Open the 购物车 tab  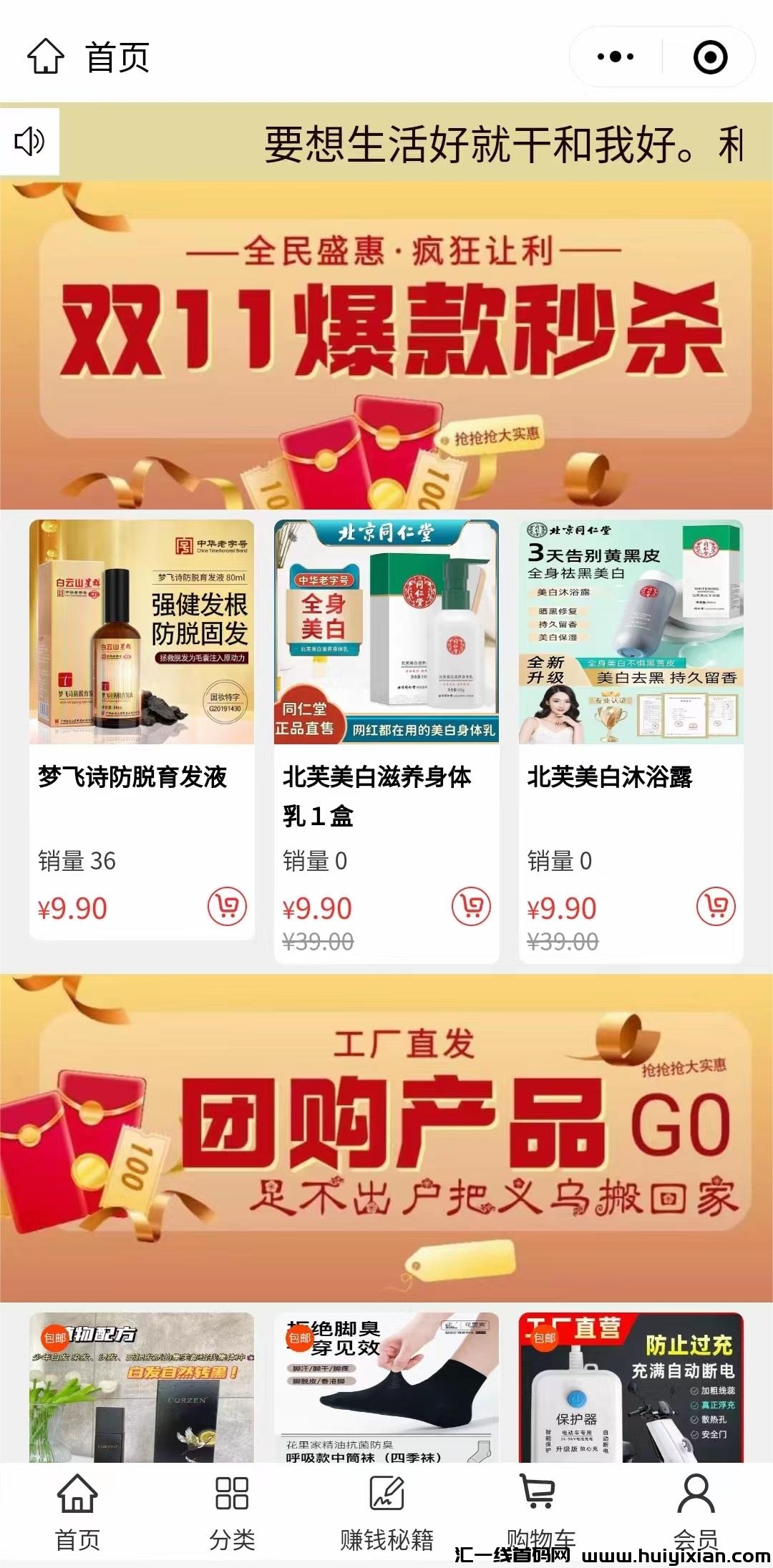540,1511
